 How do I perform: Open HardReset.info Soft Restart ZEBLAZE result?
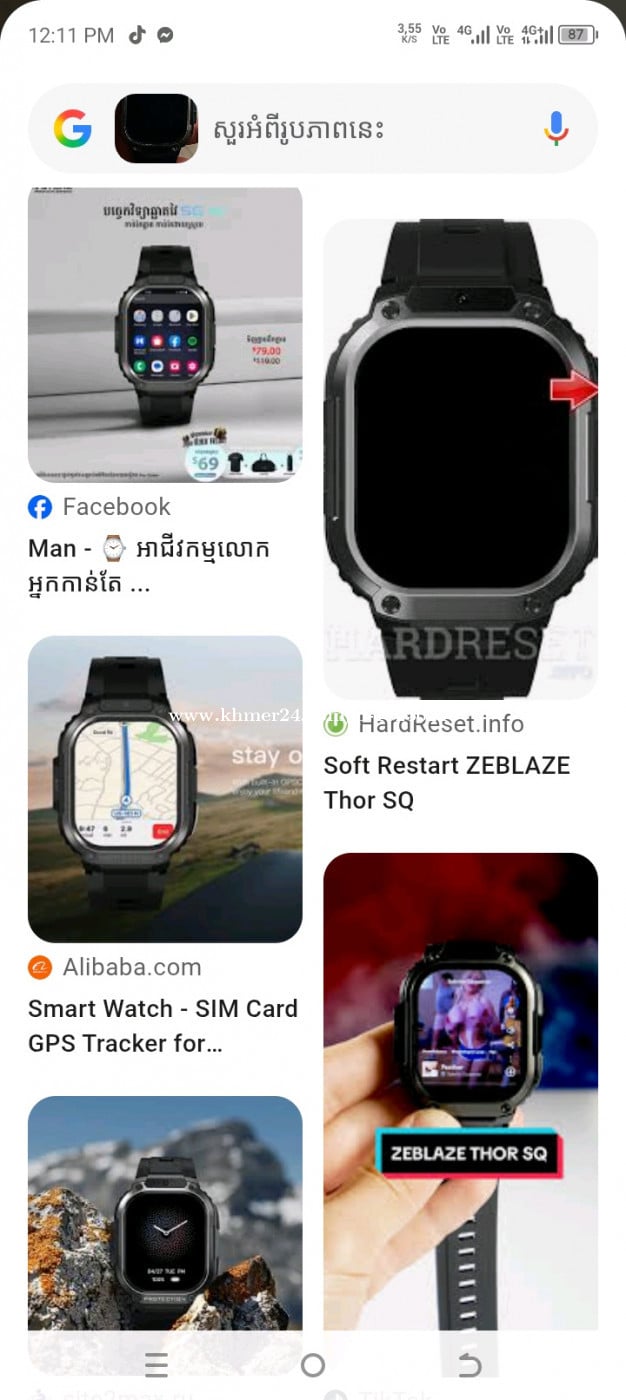(460, 460)
